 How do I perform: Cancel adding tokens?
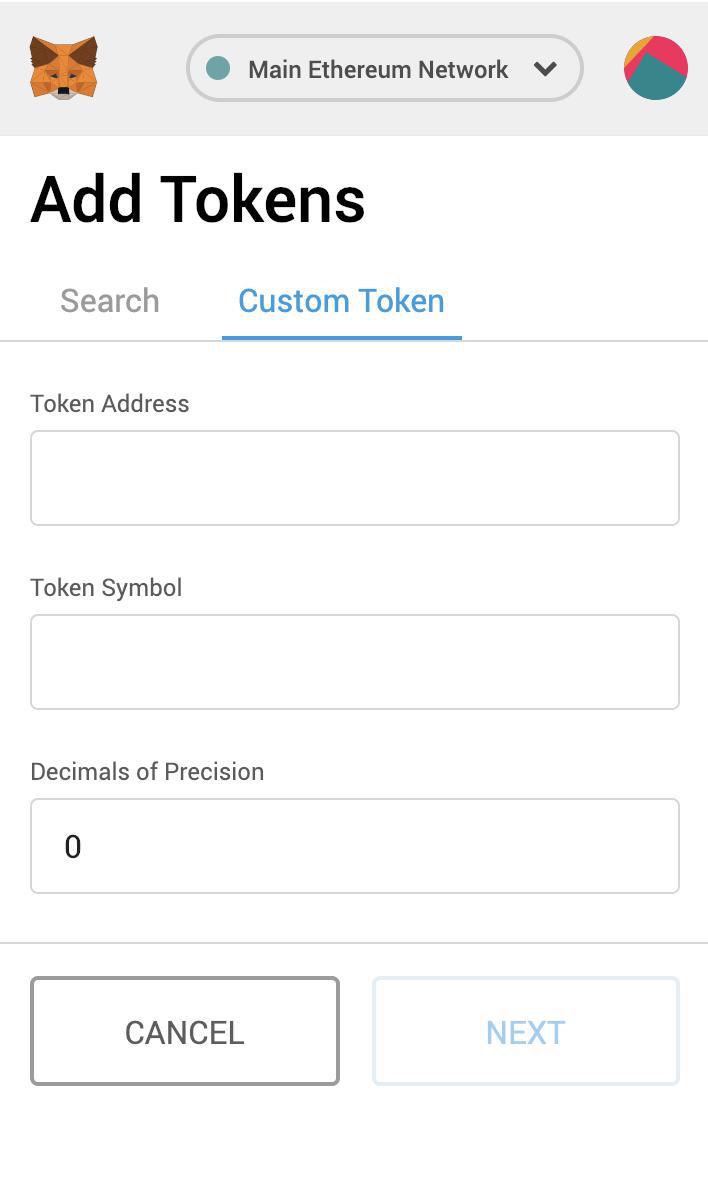[185, 1031]
